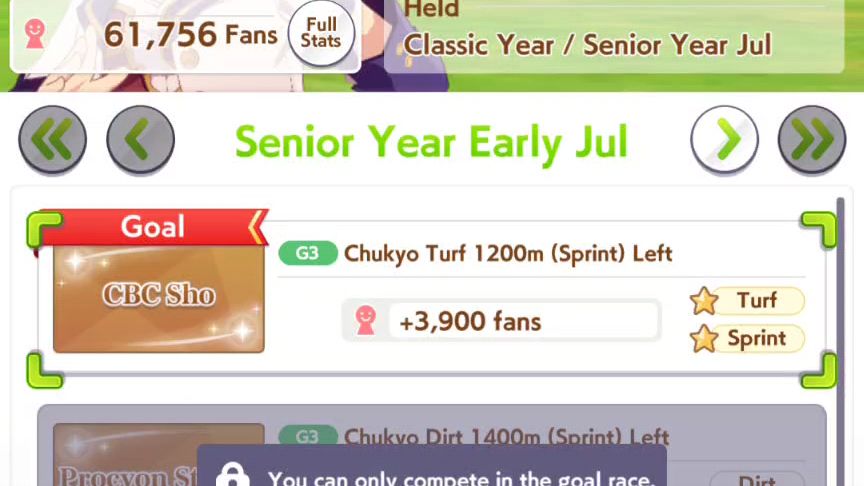Open Full Stats
The height and width of the screenshot is (486, 864).
coord(321,33)
